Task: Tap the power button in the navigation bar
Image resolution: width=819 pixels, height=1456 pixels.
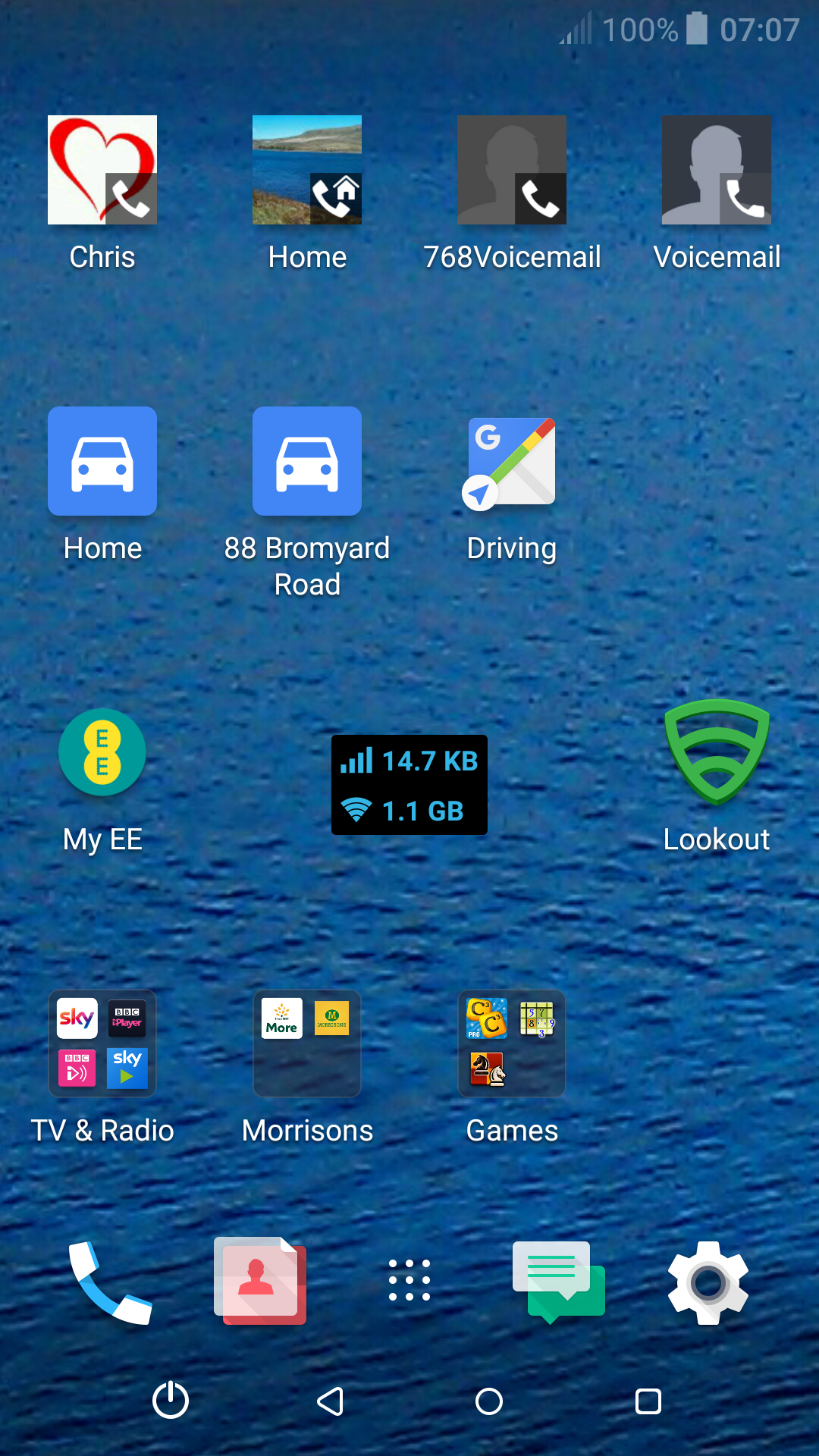Action: [171, 1400]
